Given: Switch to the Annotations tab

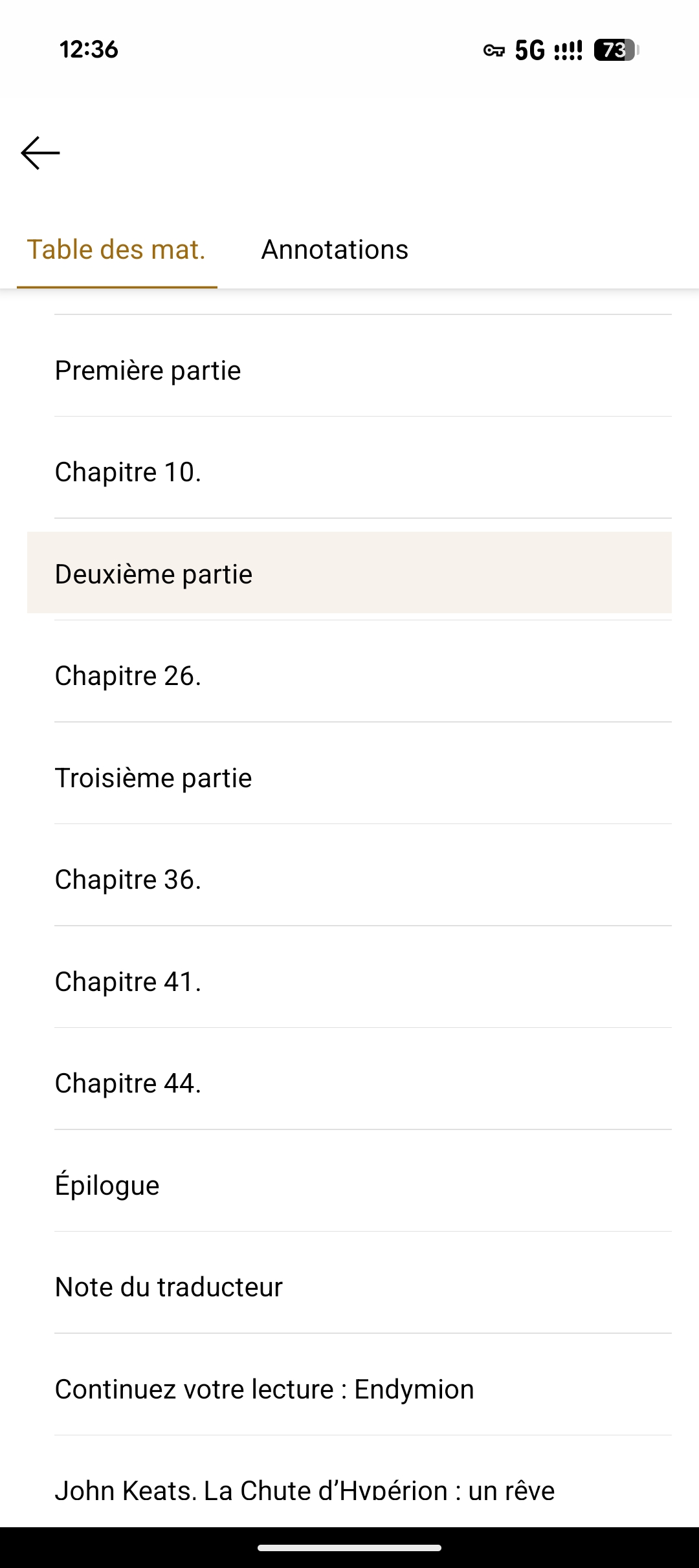Looking at the screenshot, I should [335, 250].
